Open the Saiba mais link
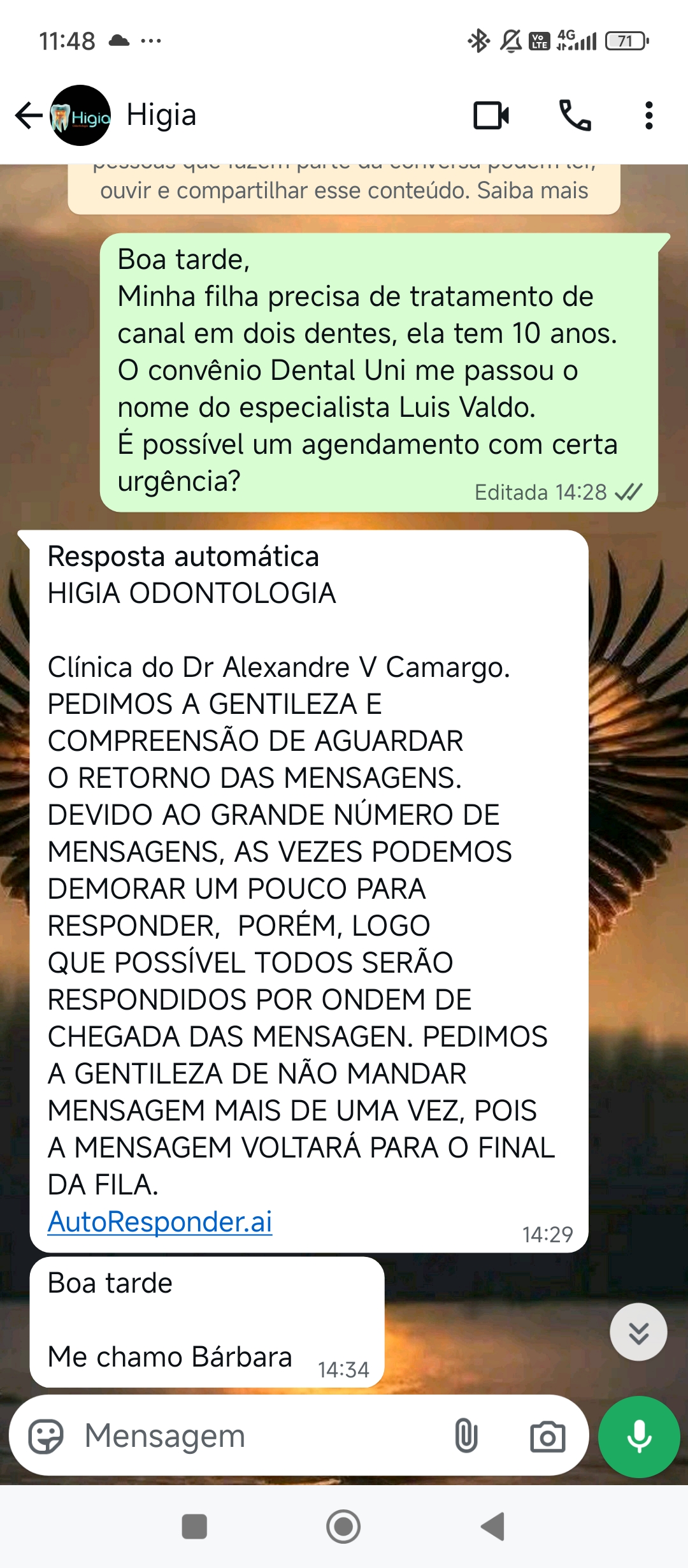 (533, 191)
